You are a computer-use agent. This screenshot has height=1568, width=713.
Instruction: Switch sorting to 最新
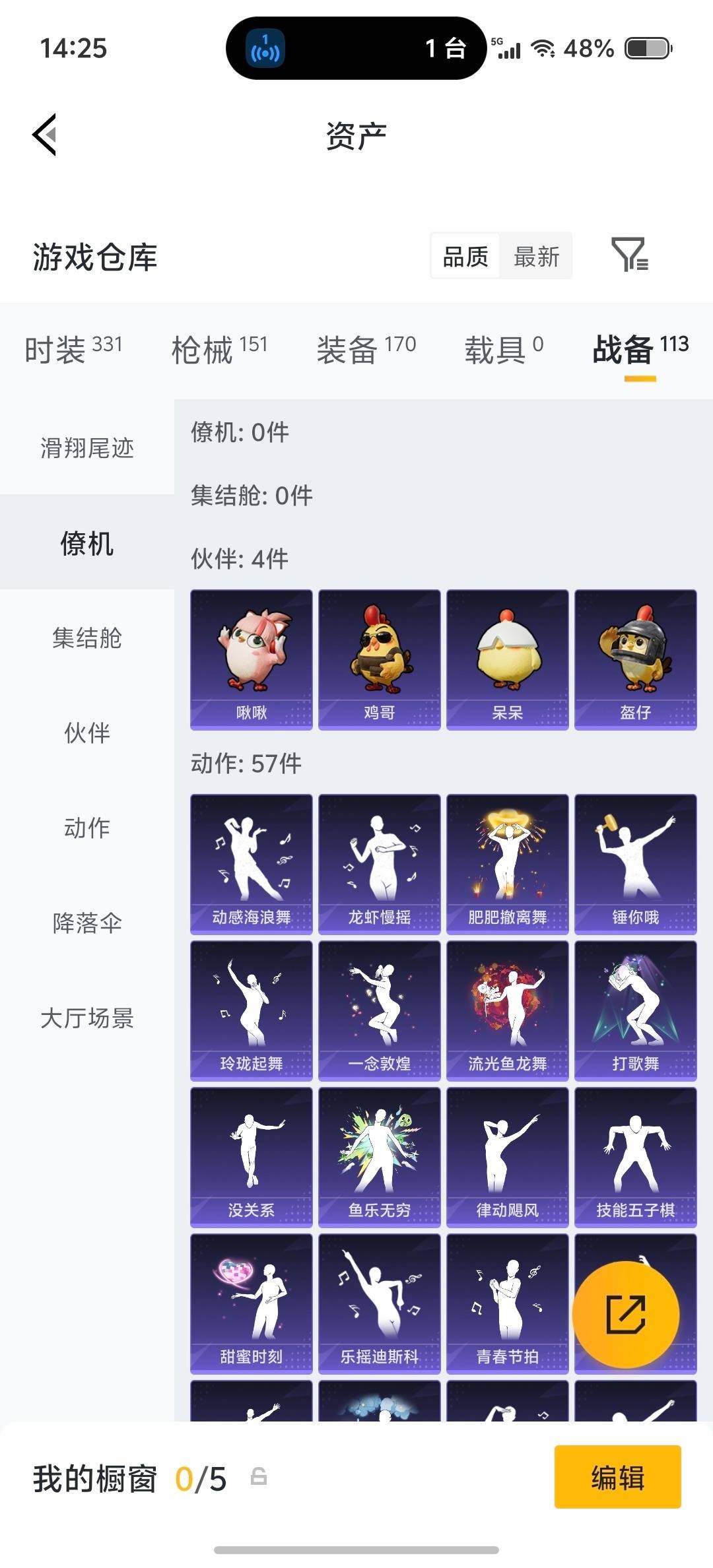[x=536, y=256]
